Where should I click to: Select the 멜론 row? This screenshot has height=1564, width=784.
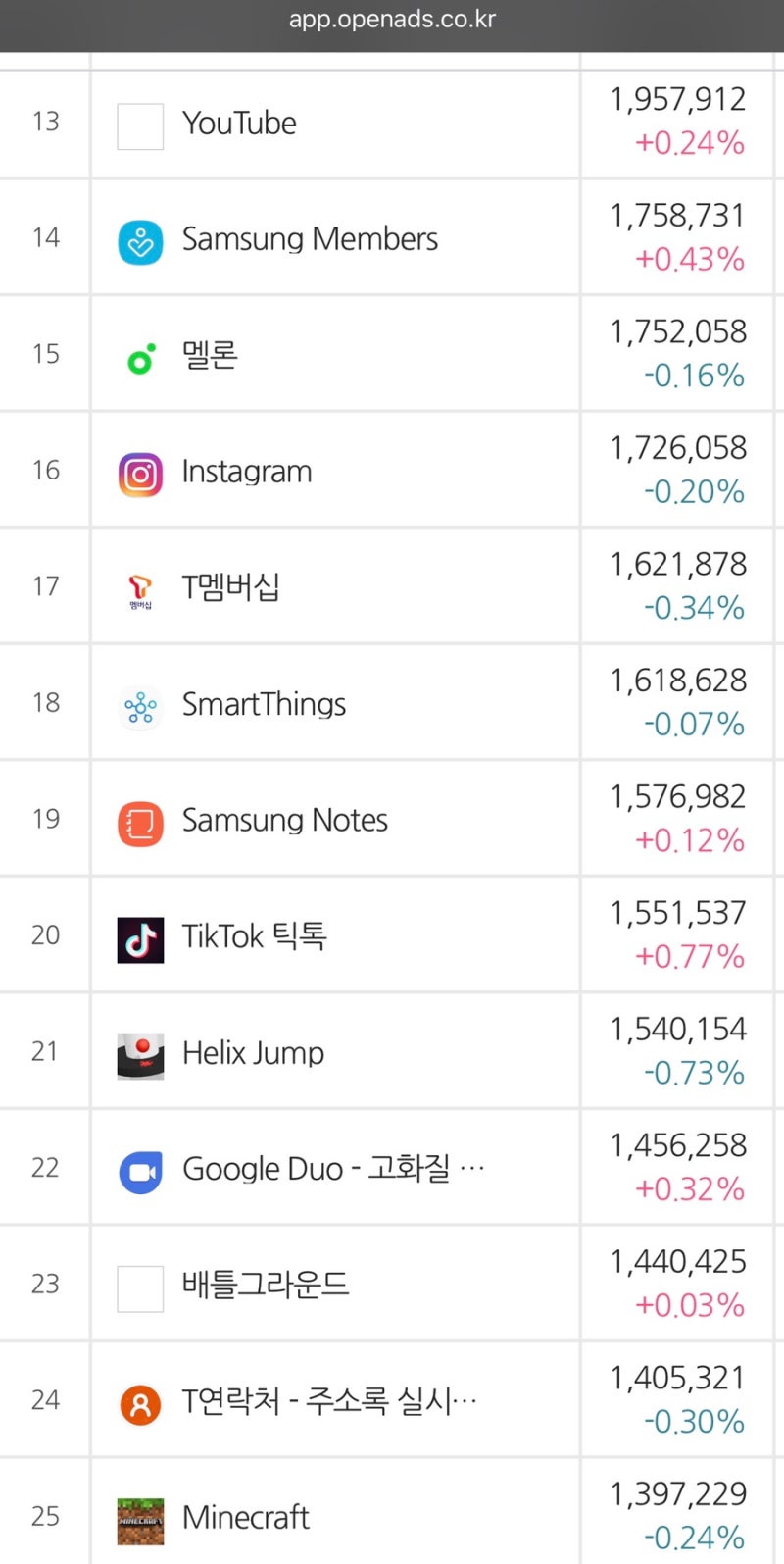(x=392, y=354)
